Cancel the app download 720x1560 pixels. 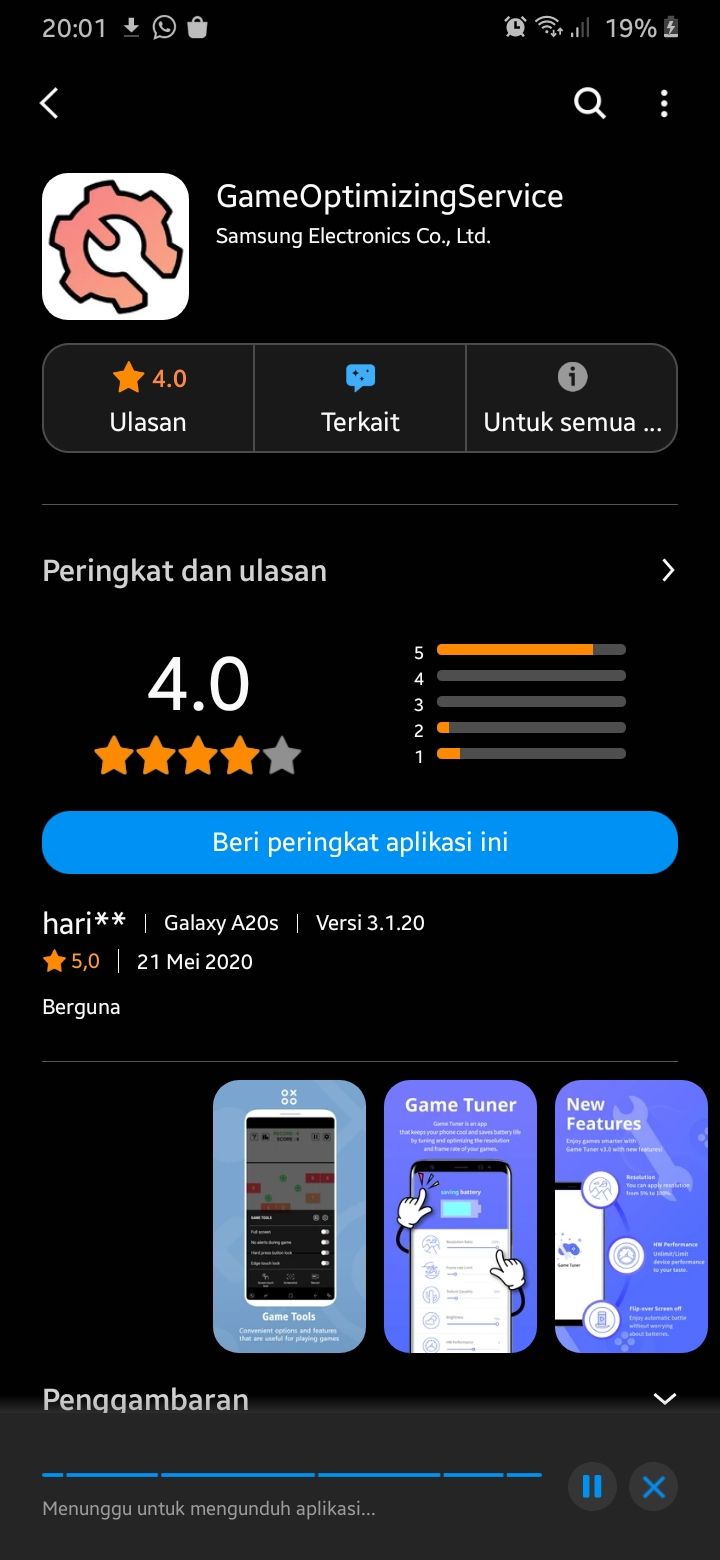pos(654,1487)
